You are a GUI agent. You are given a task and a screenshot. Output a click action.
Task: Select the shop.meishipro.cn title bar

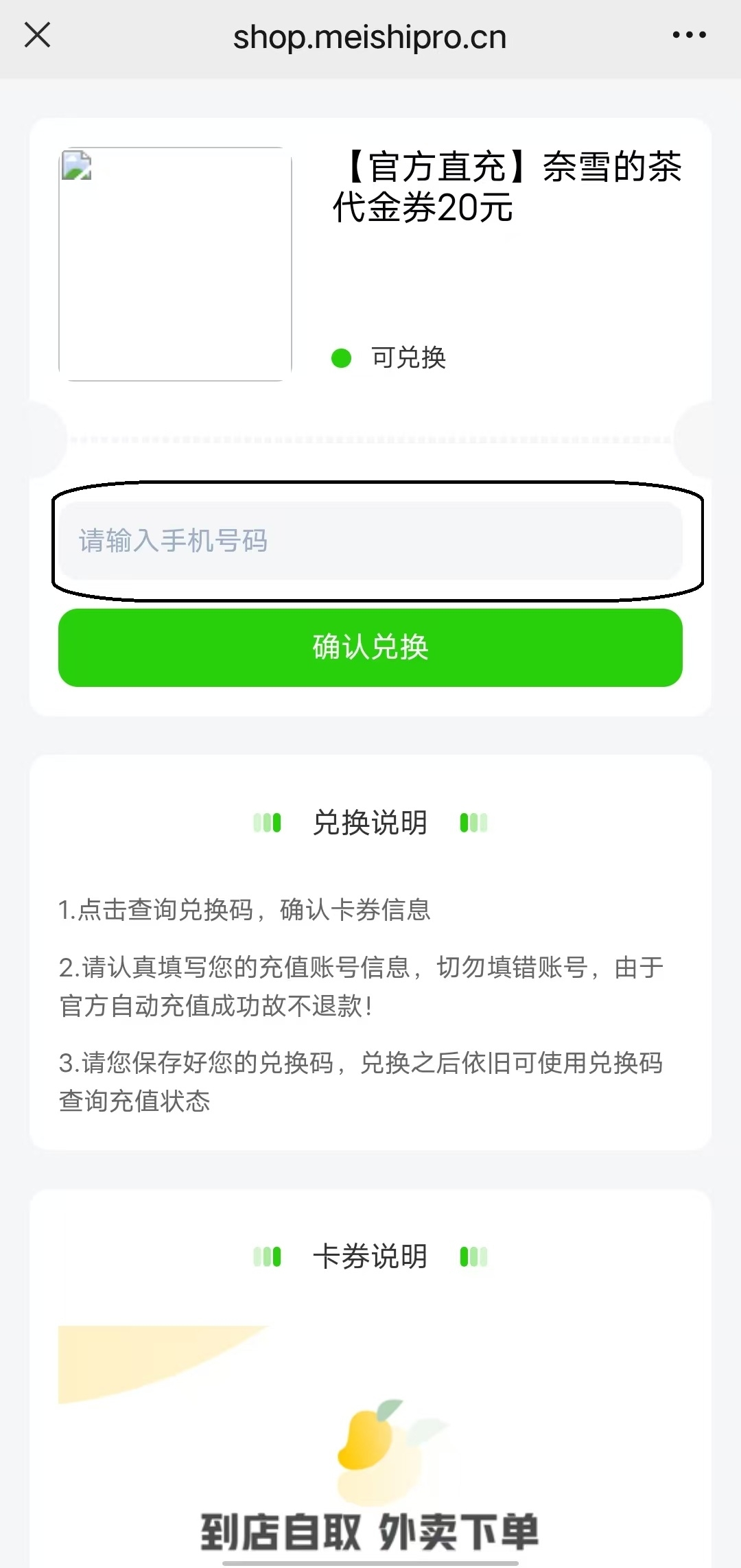pos(370,36)
